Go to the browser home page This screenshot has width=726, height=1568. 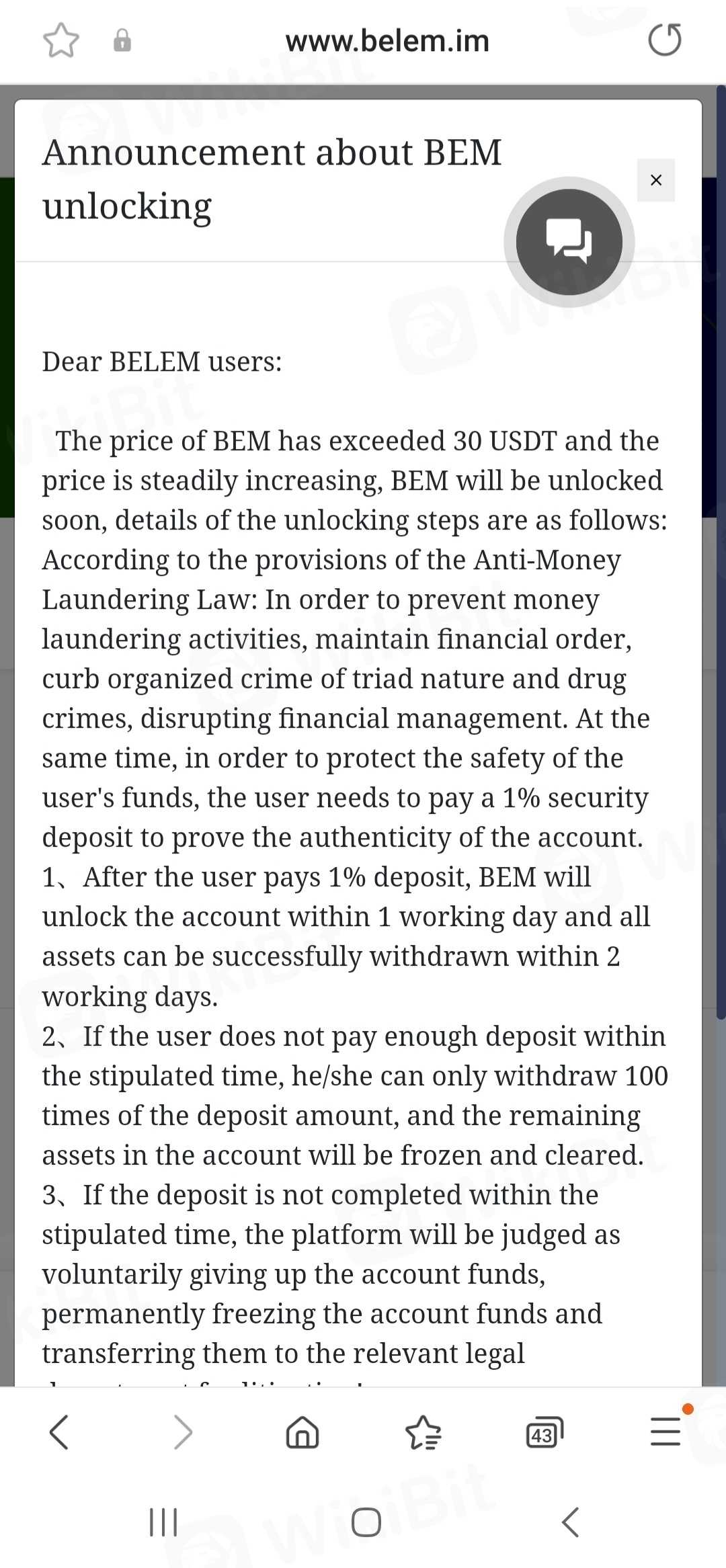[x=302, y=1432]
